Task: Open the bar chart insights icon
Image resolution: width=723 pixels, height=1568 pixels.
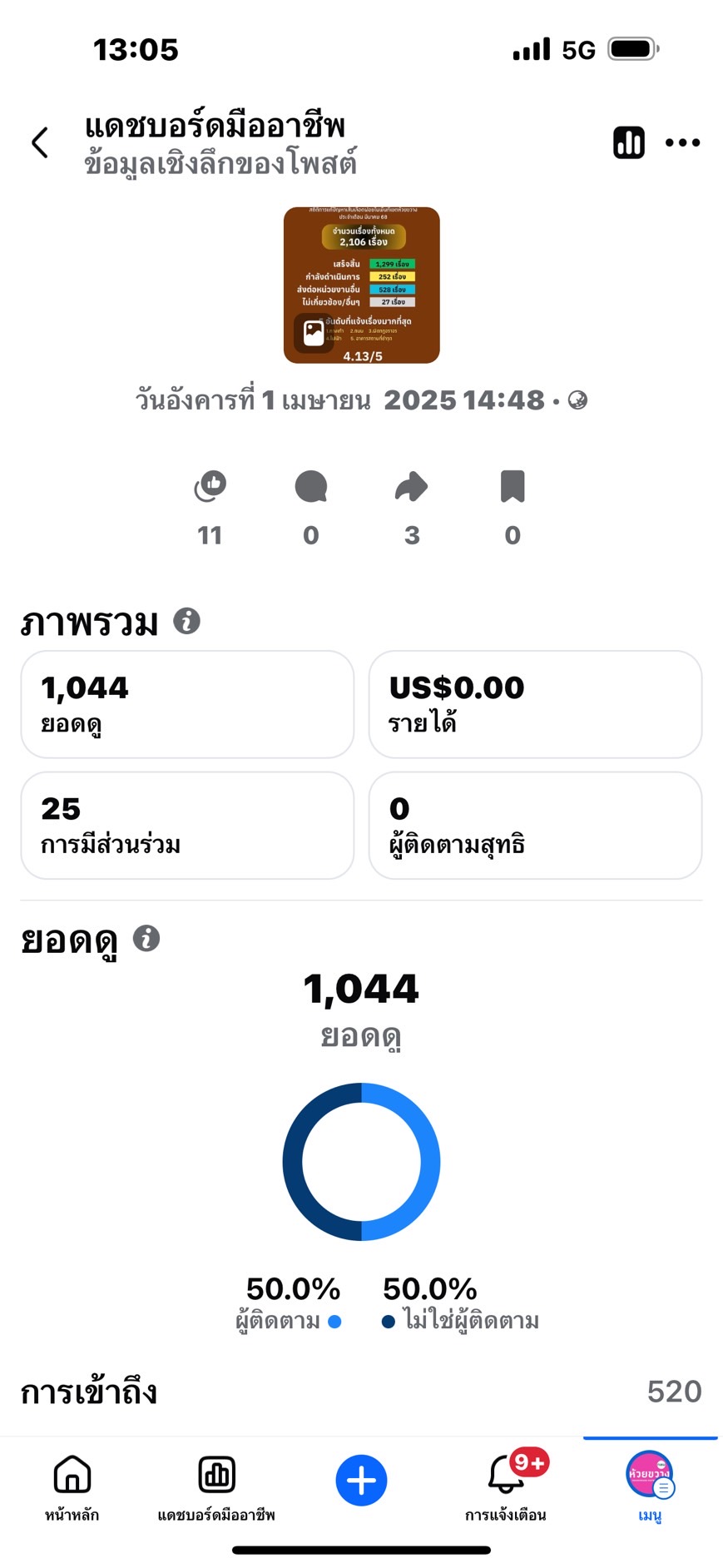Action: point(629,142)
